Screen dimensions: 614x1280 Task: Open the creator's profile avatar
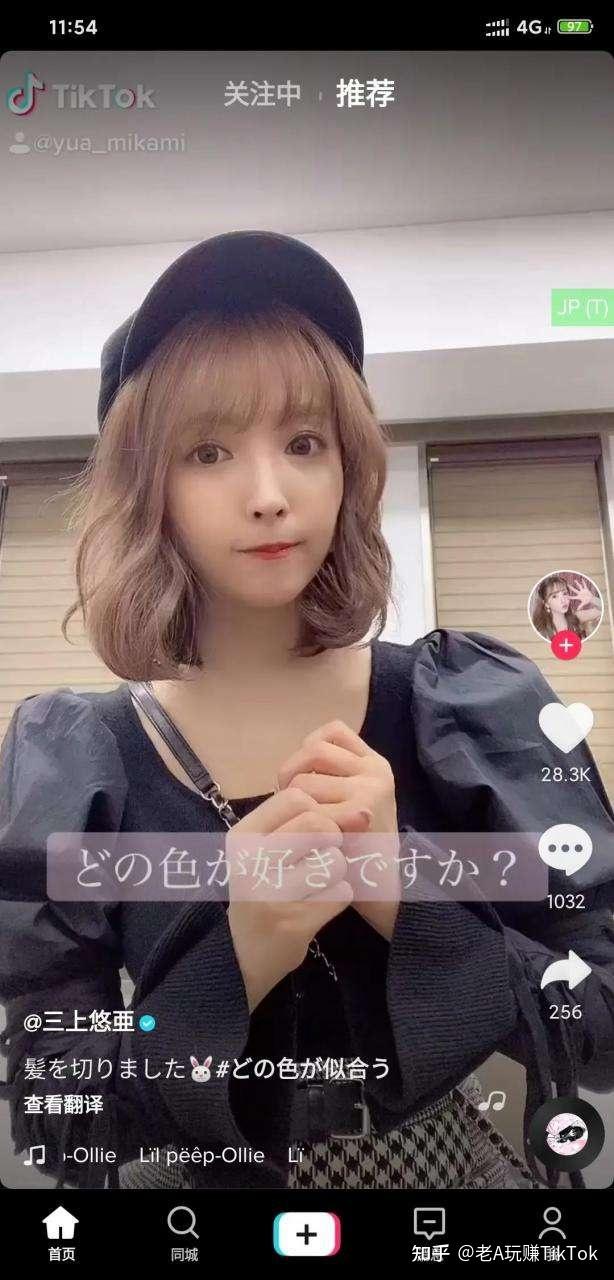(x=565, y=606)
